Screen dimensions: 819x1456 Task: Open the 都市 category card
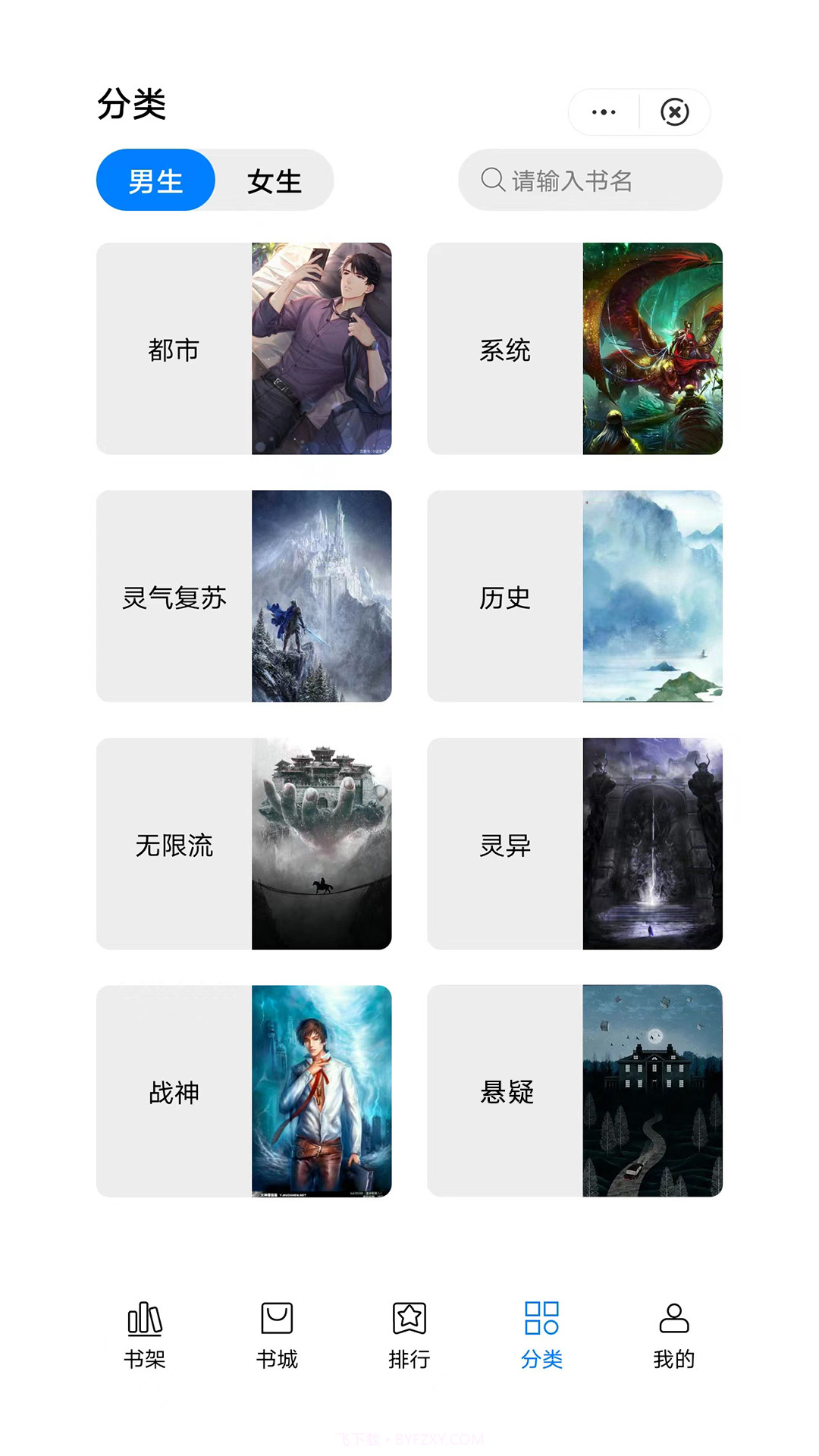173,350
